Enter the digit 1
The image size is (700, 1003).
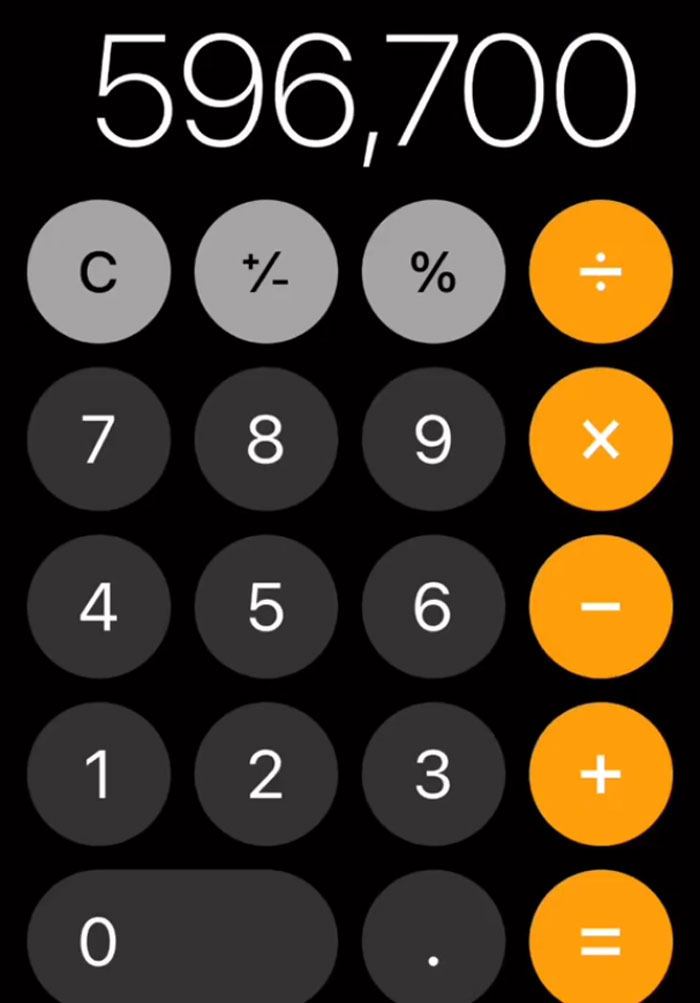coord(98,774)
